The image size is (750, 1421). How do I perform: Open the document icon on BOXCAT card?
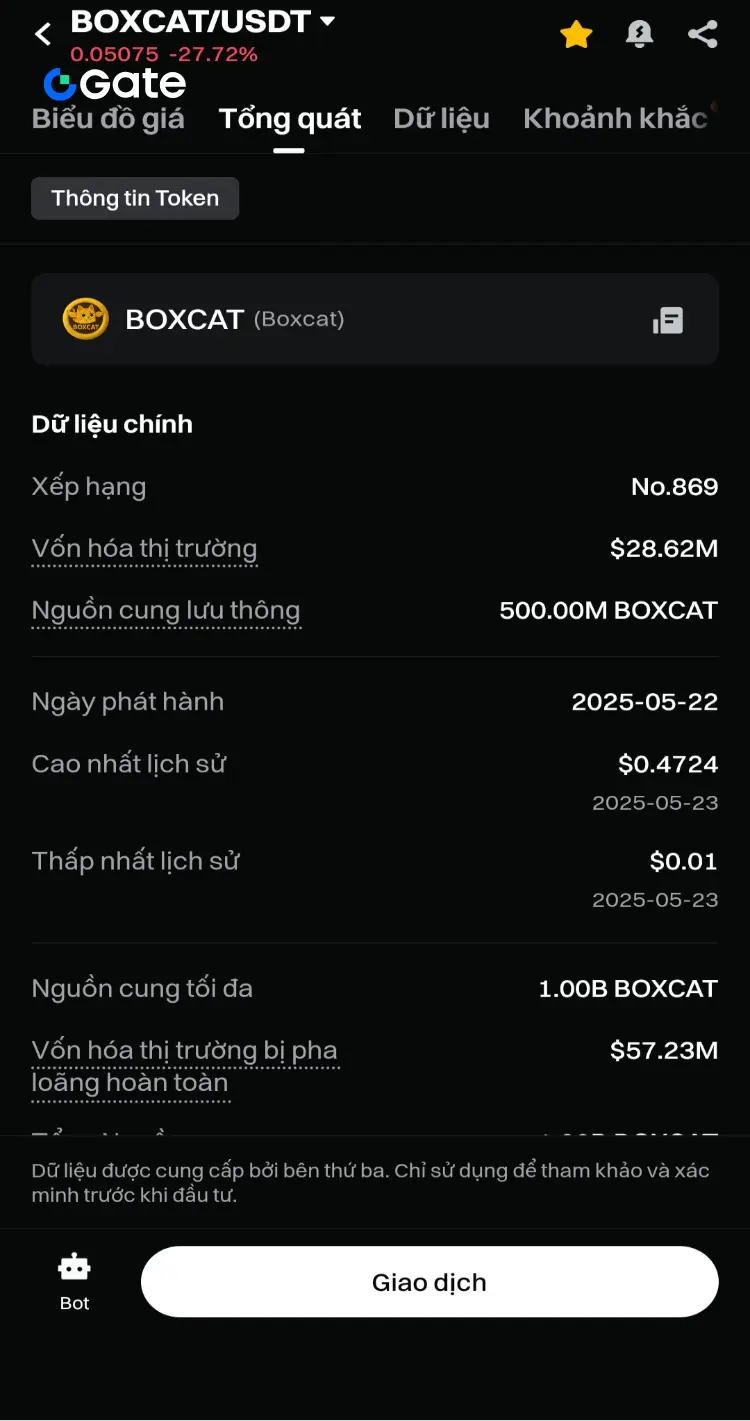(668, 320)
